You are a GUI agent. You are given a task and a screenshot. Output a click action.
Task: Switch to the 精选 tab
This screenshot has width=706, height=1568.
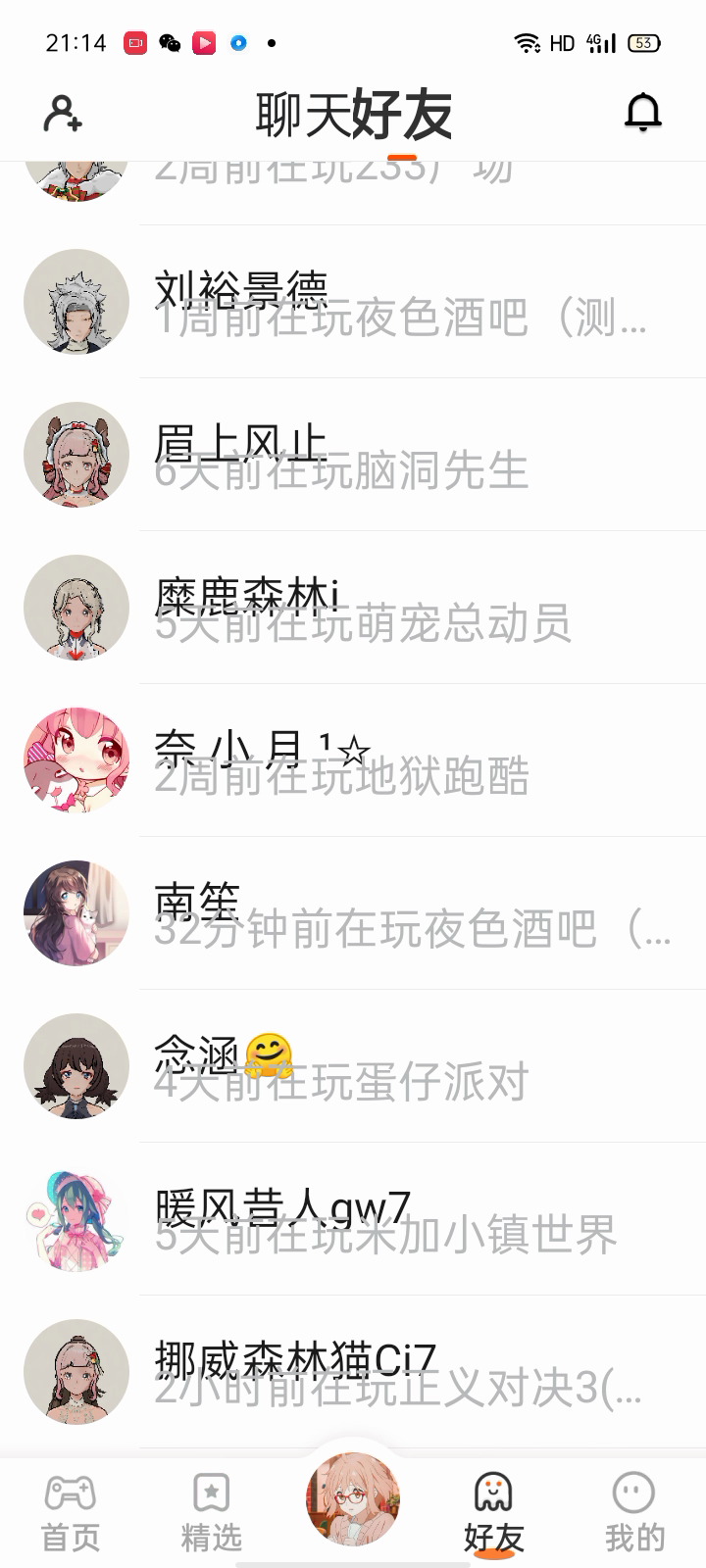coord(211,1513)
